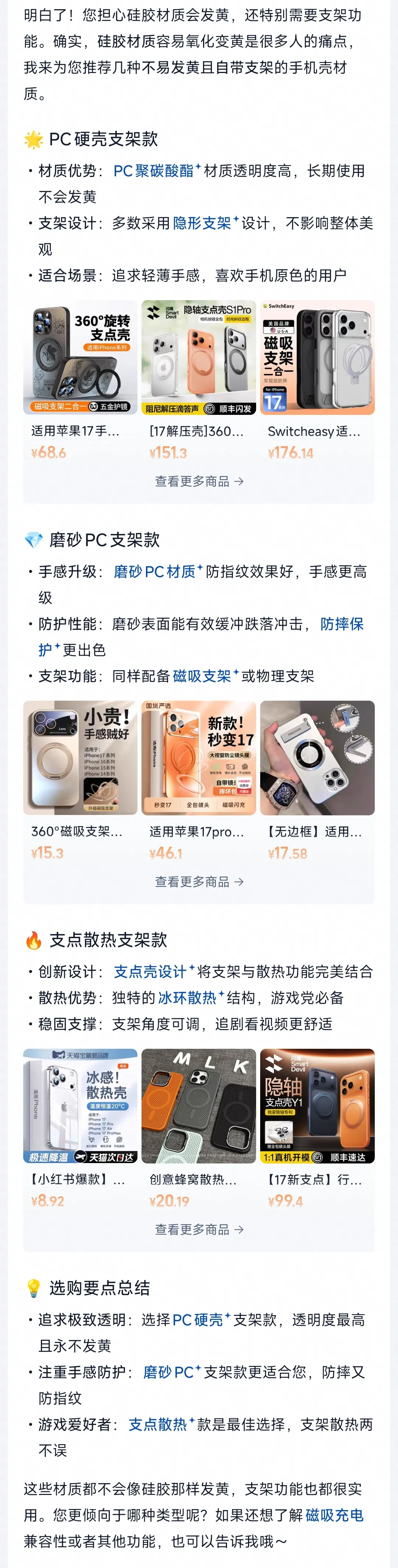See 查看更多商品 under PC硬壳支架款
Image resolution: width=398 pixels, height=1568 pixels.
click(199, 482)
